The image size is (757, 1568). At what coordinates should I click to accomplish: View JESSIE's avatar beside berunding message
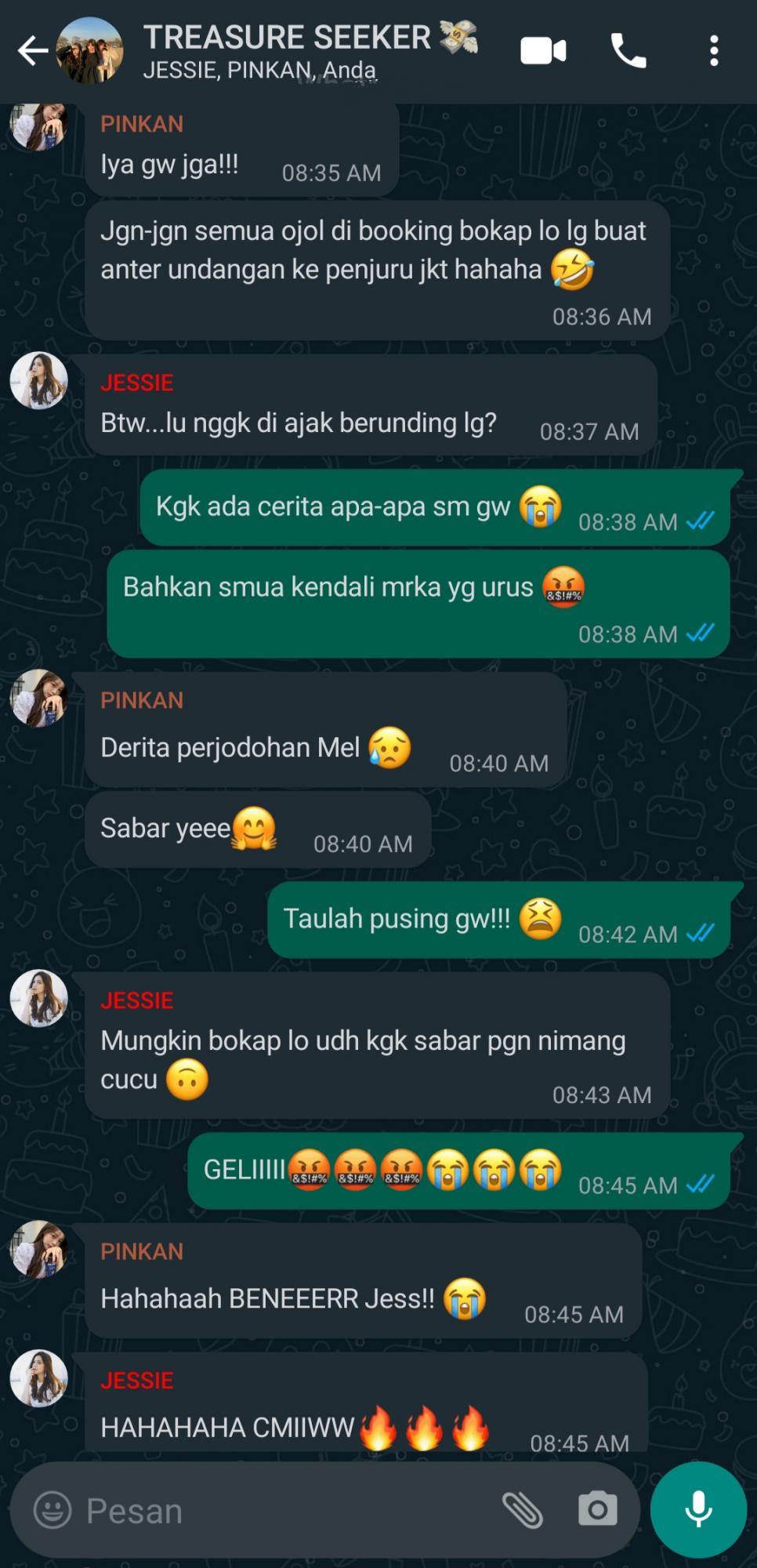click(x=38, y=381)
